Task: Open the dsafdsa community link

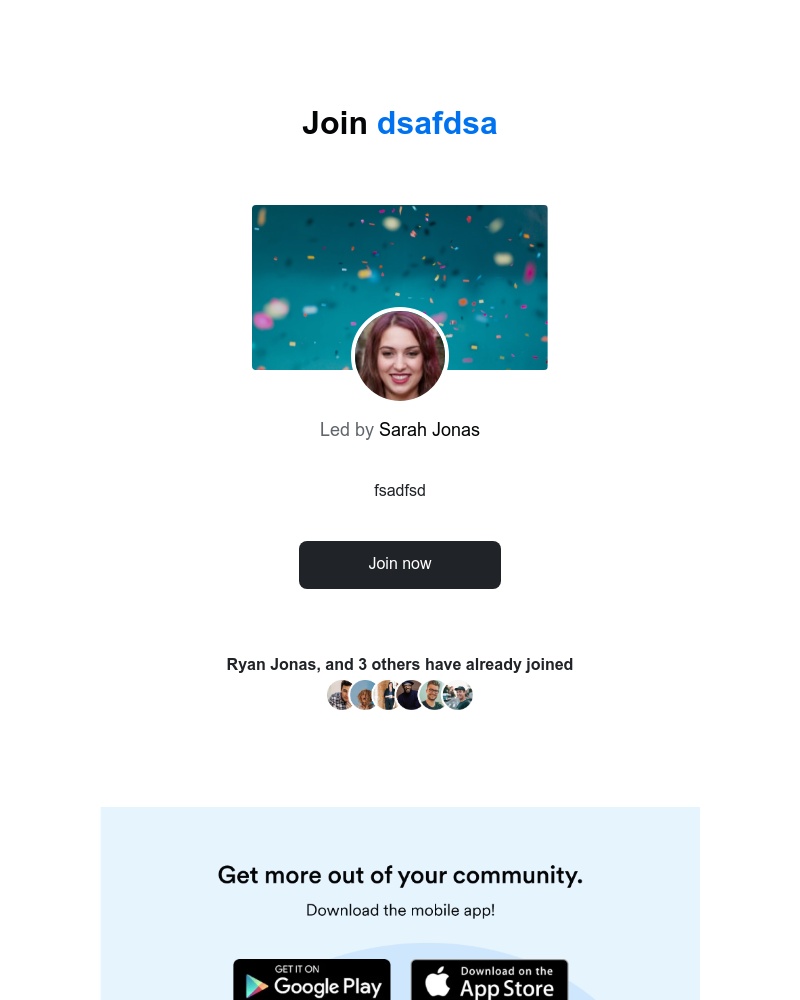Action: 437,123
